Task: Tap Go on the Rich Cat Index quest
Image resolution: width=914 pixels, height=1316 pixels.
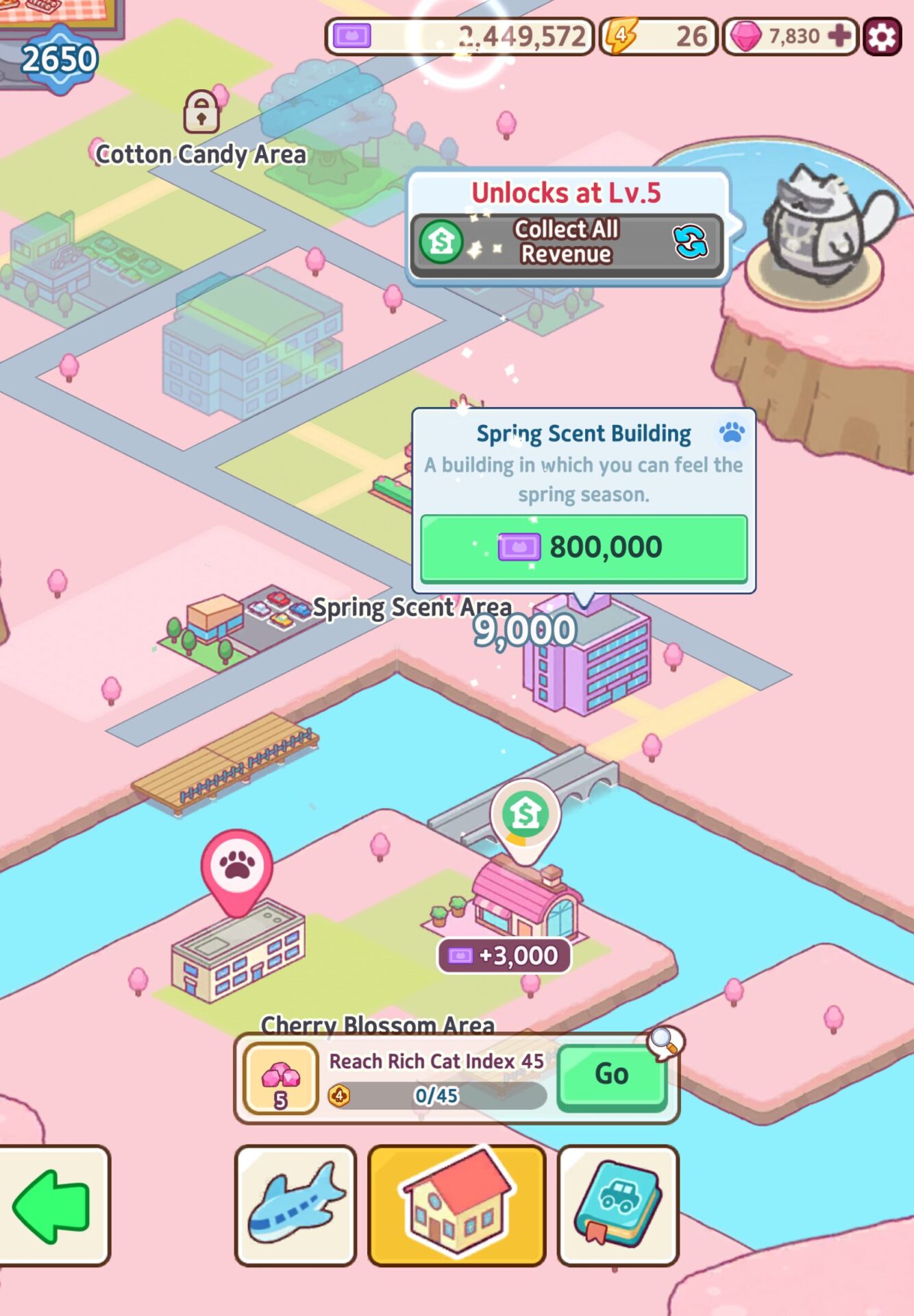Action: tap(611, 1073)
